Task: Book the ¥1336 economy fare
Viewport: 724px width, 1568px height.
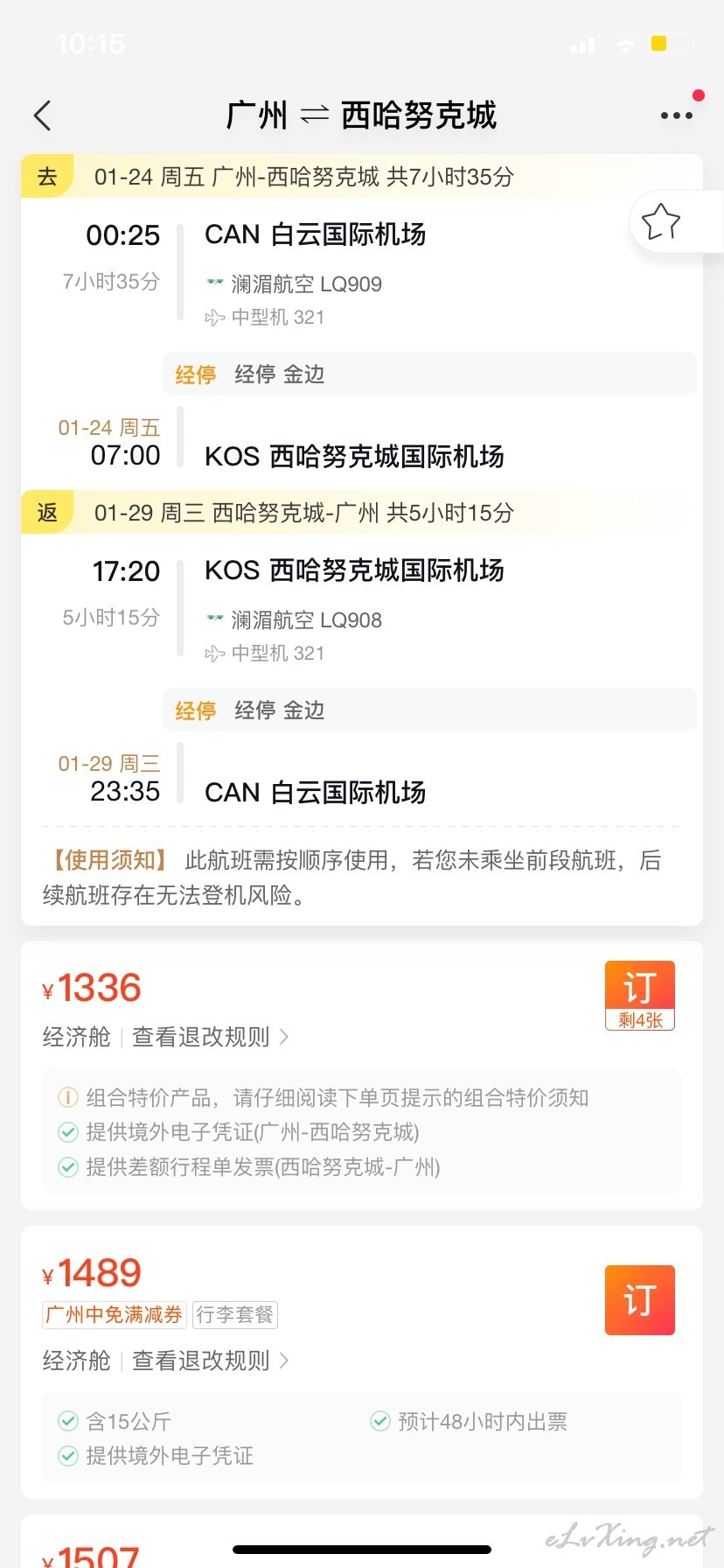Action: pyautogui.click(x=640, y=996)
